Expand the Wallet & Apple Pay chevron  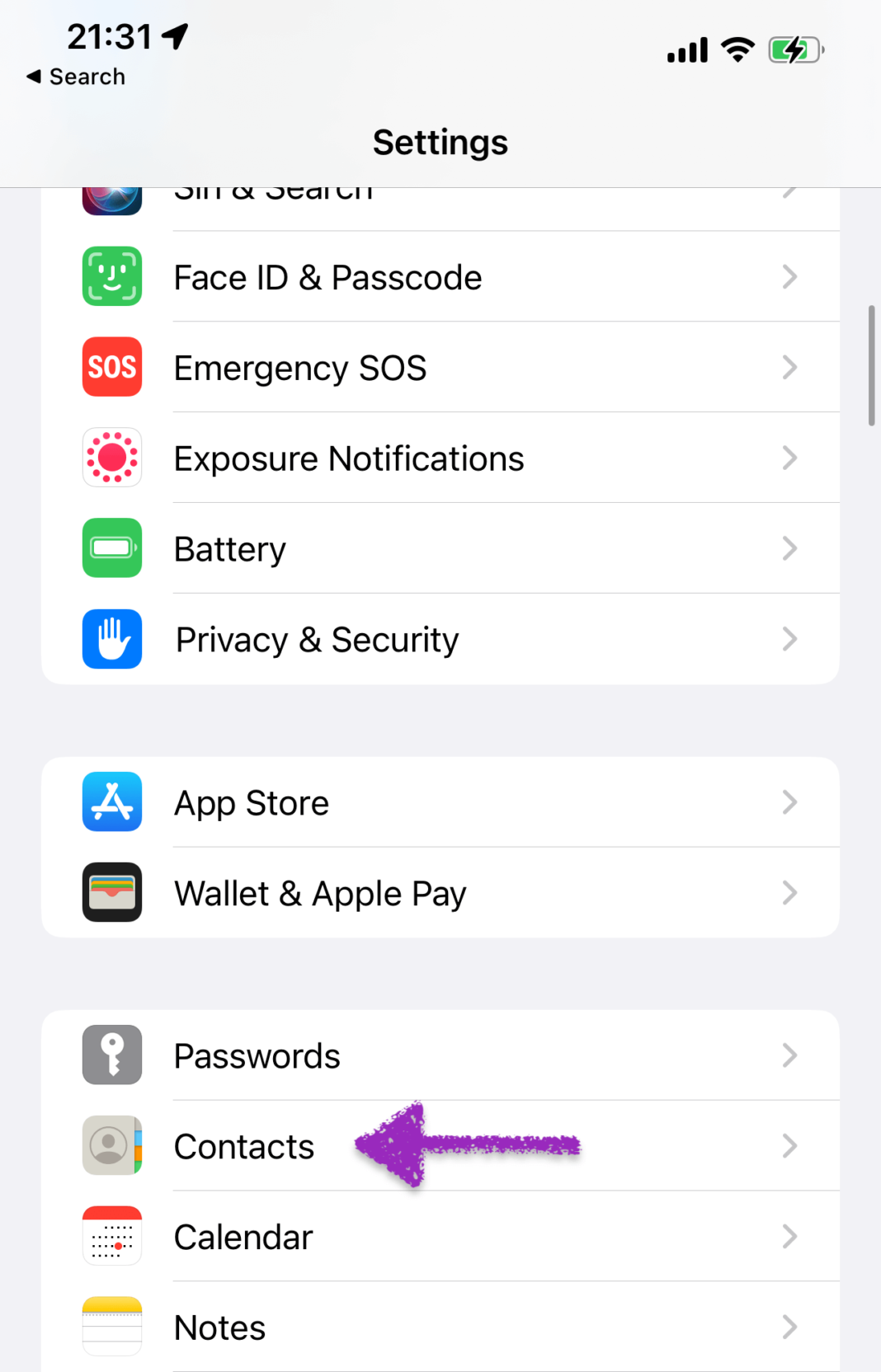(x=789, y=892)
